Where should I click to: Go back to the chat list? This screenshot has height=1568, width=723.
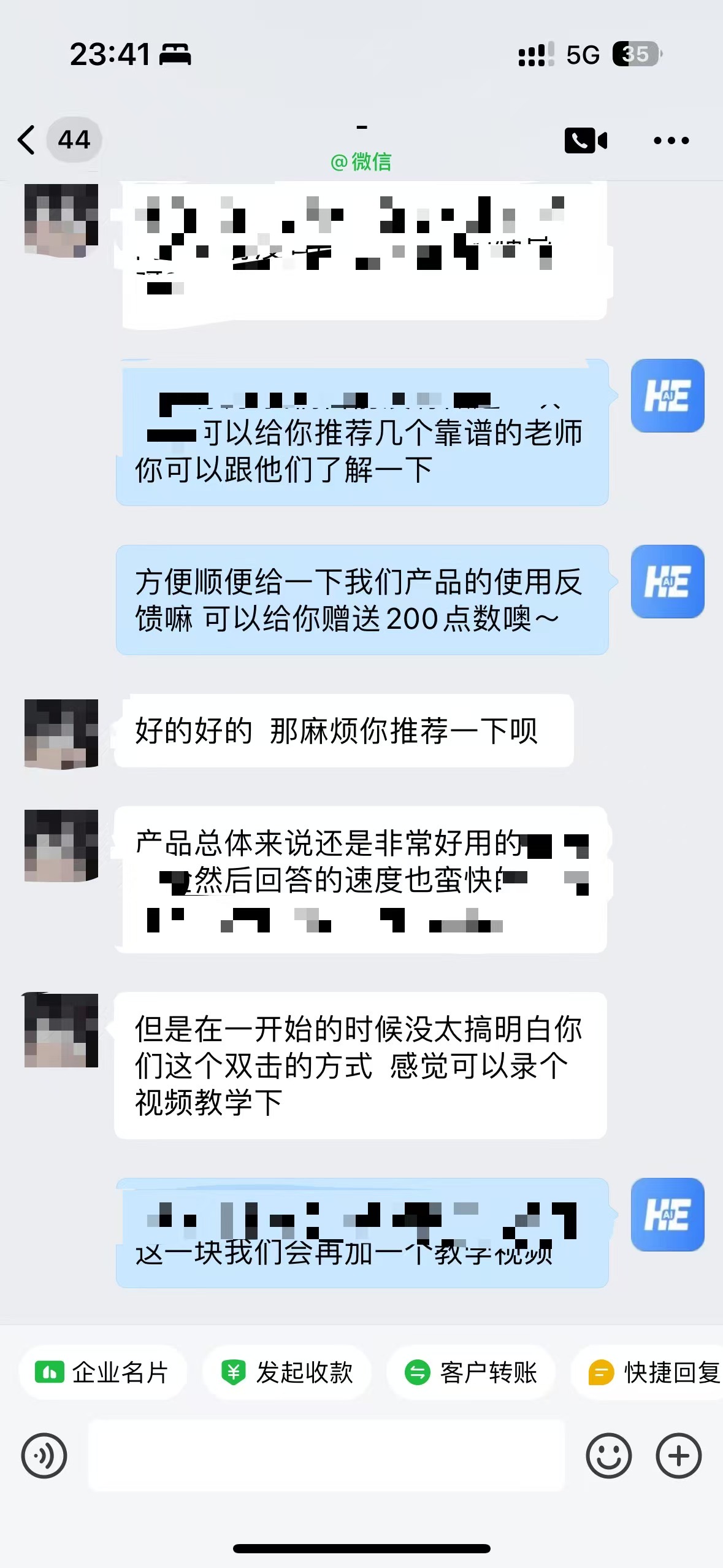tap(27, 140)
